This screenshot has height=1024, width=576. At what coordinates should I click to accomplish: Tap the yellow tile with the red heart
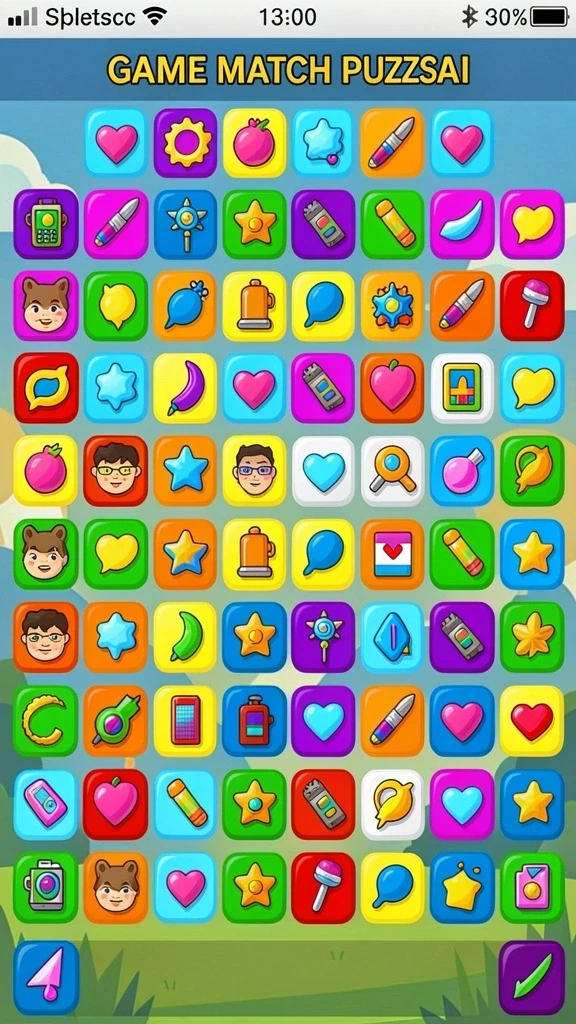coord(532,721)
